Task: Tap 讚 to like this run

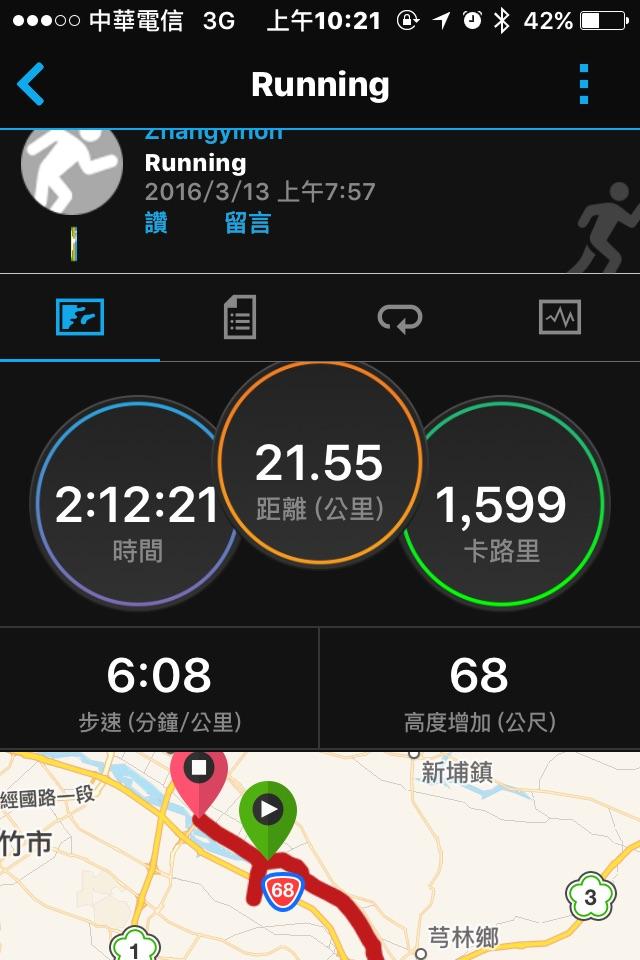Action: [156, 223]
